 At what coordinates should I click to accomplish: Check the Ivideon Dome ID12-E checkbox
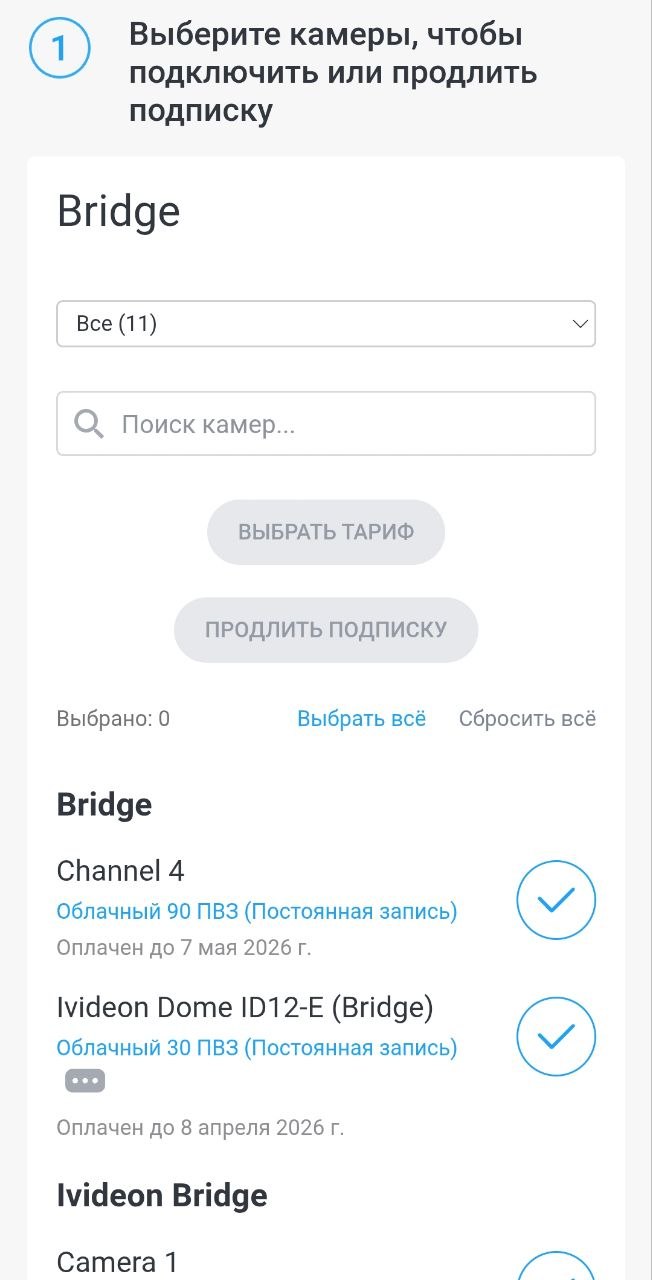555,1037
